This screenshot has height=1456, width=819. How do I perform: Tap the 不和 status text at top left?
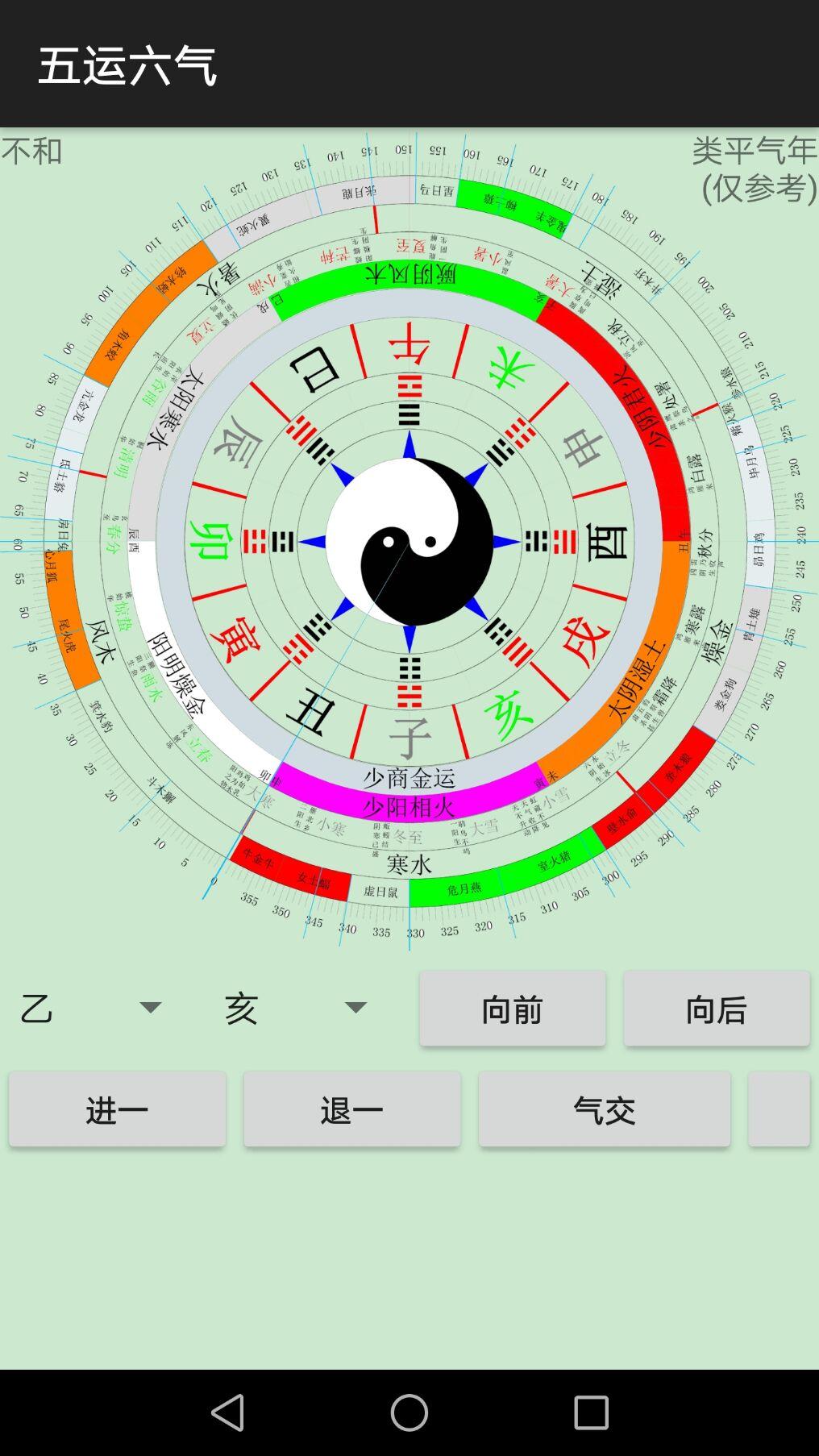point(34,150)
